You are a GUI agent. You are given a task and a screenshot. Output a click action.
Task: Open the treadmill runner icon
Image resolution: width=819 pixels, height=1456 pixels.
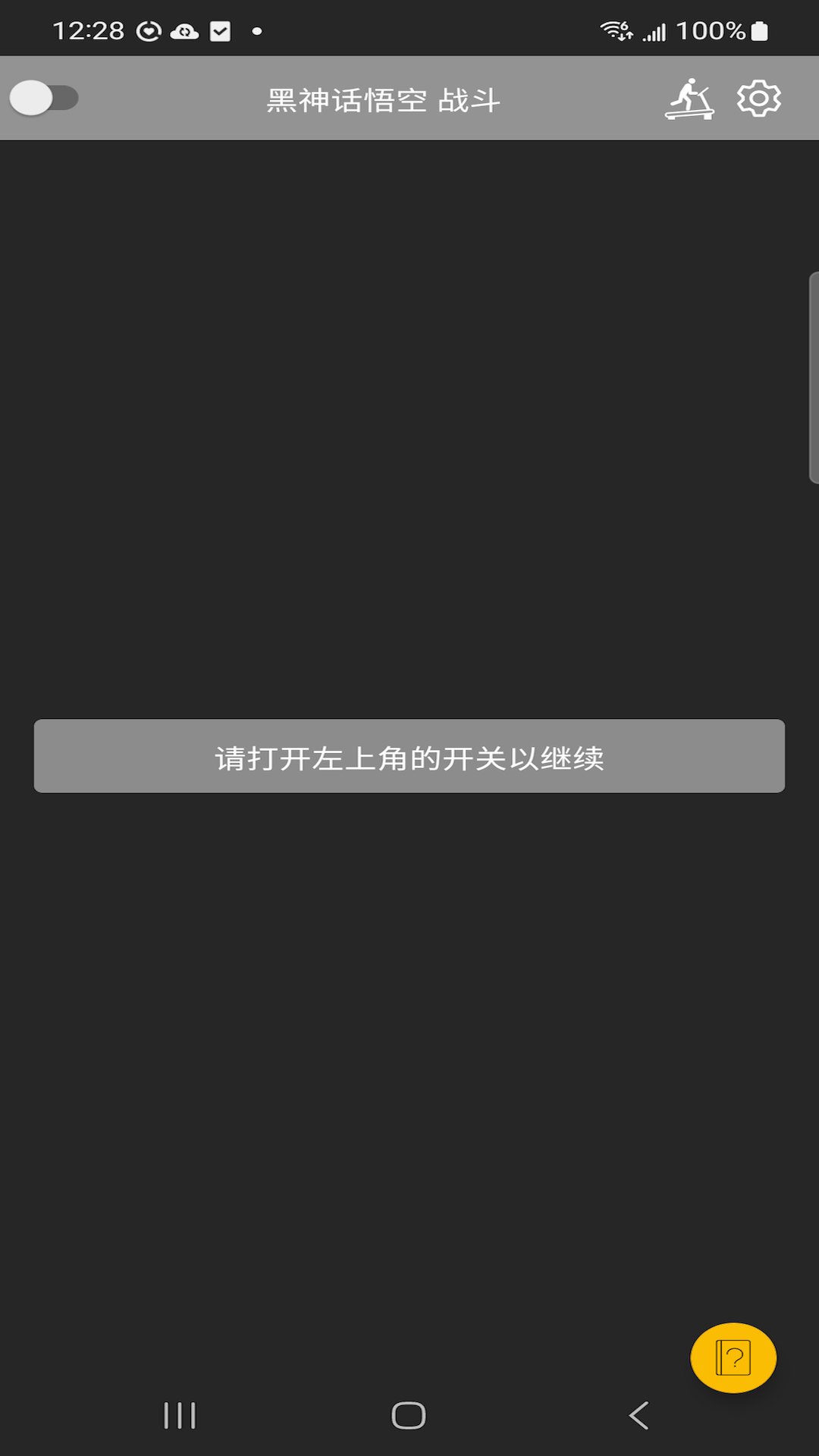tap(689, 99)
